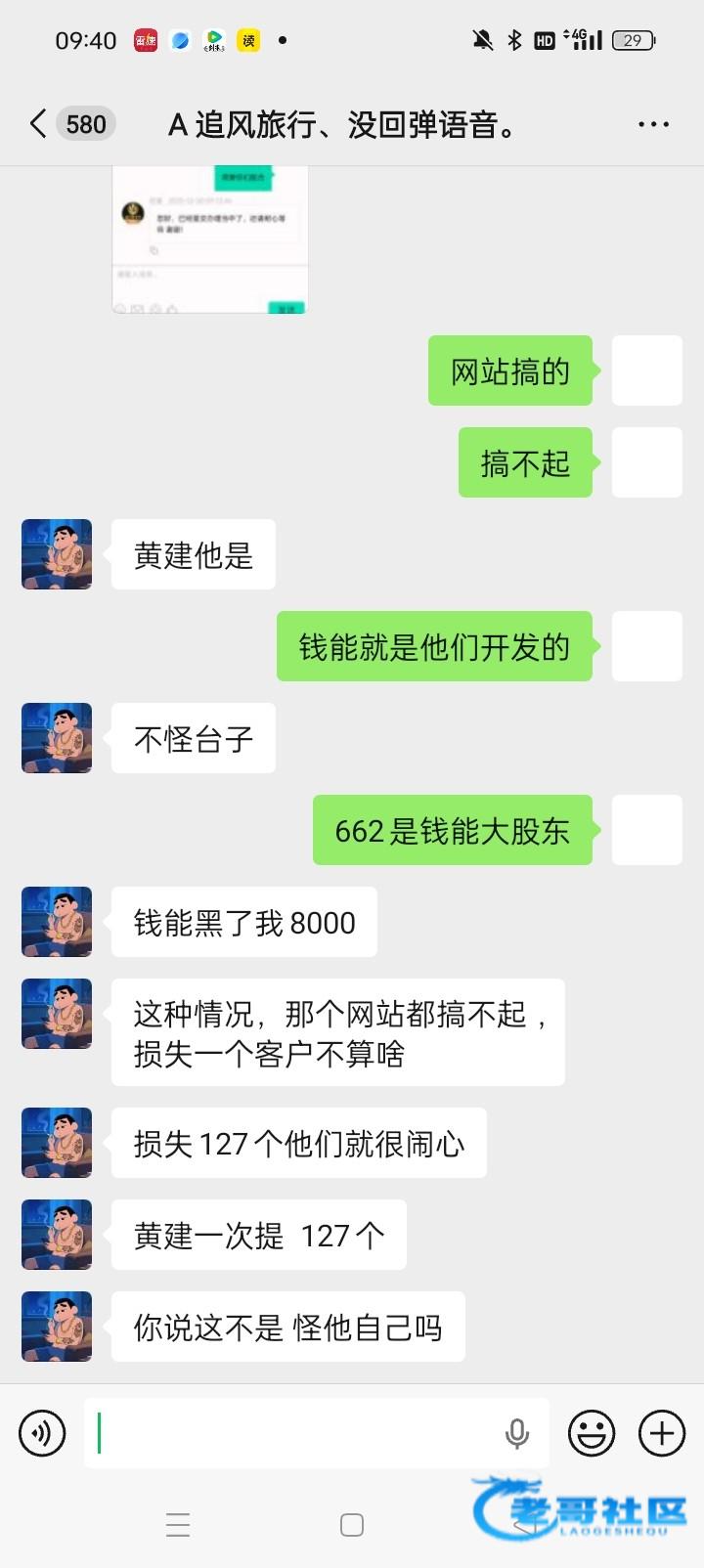704x1568 pixels.
Task: Open contact avatar beside 黄建他是
Action: tap(57, 554)
